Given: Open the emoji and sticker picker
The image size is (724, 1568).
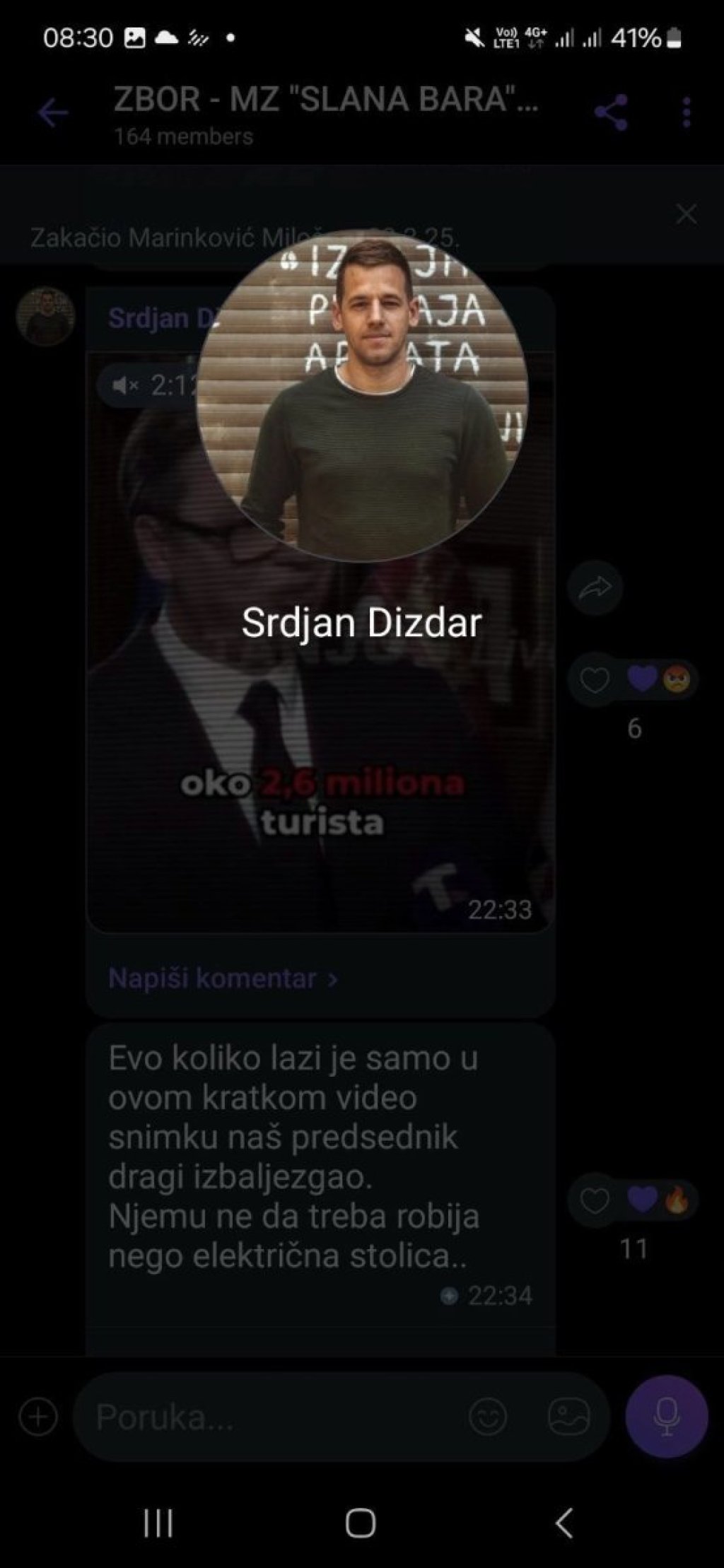Looking at the screenshot, I should (488, 1417).
